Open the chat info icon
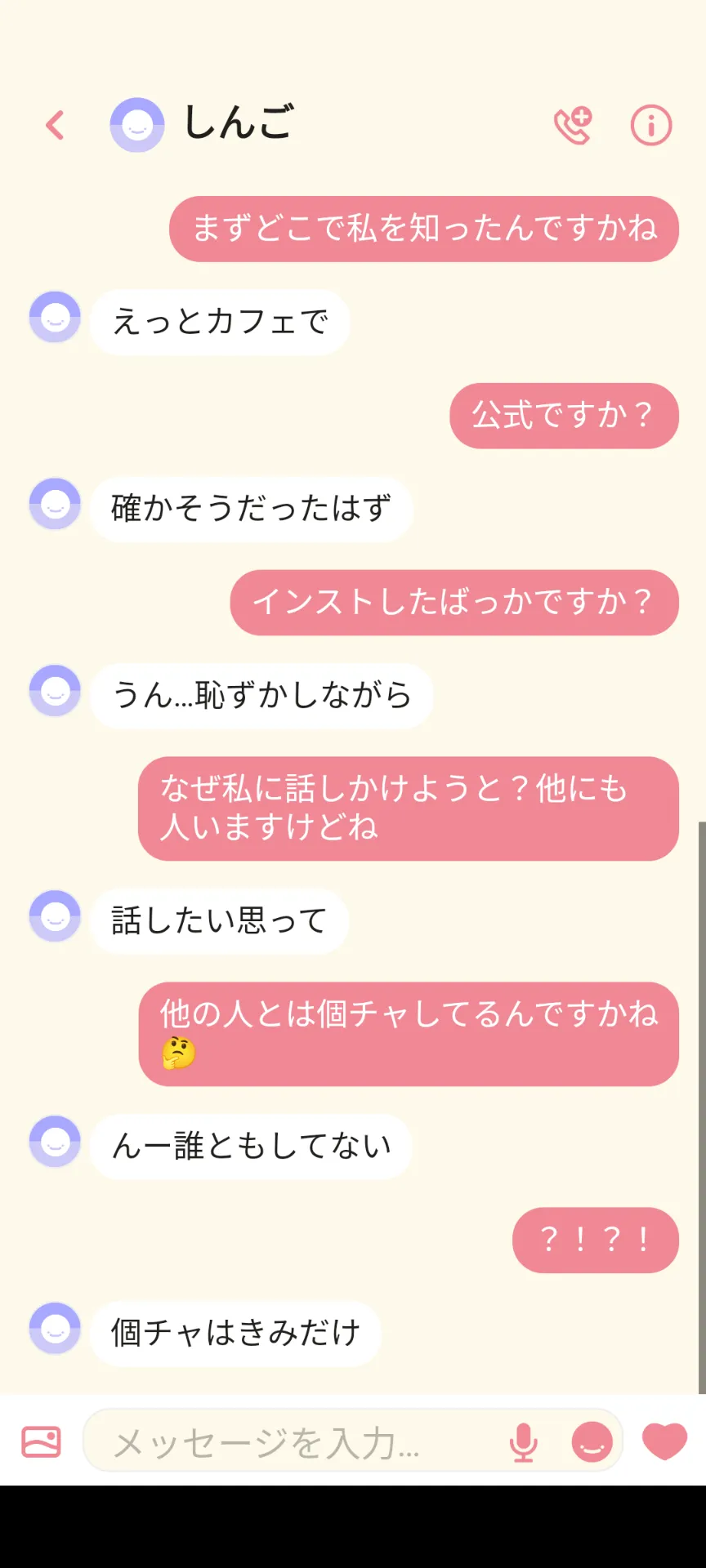The height and width of the screenshot is (1568, 706). 651,125
